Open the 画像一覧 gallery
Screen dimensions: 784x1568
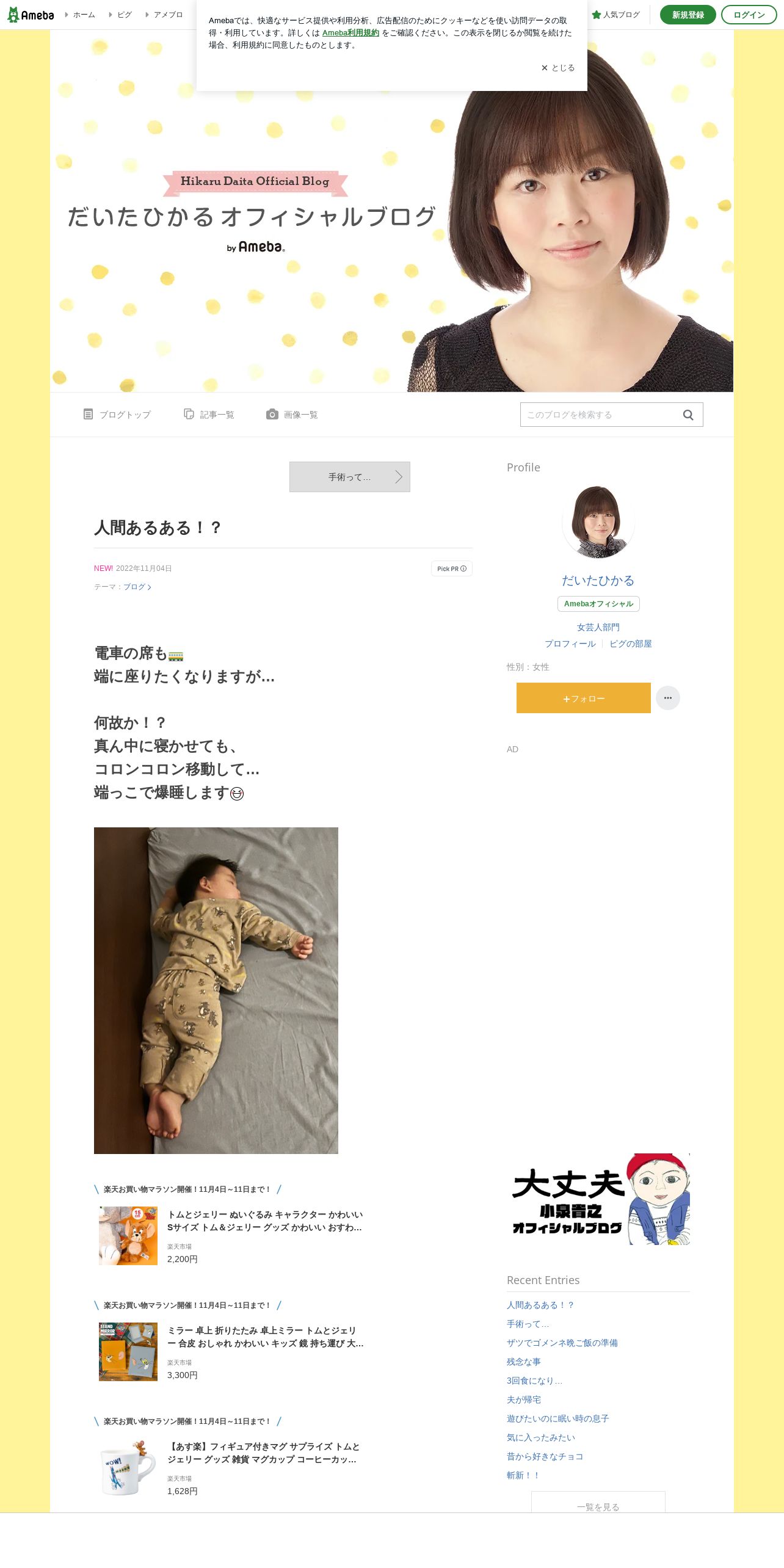click(x=292, y=415)
